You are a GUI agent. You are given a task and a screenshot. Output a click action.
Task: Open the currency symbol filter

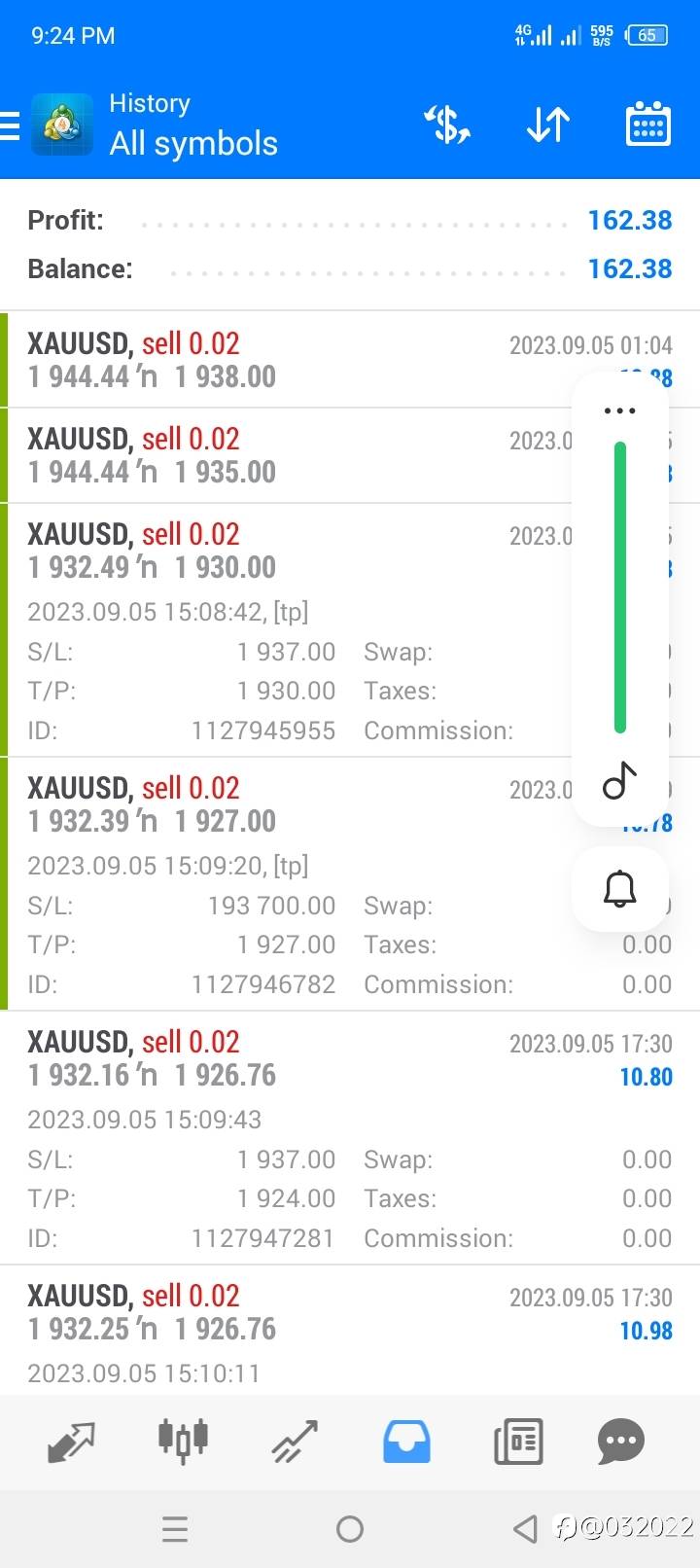click(447, 125)
